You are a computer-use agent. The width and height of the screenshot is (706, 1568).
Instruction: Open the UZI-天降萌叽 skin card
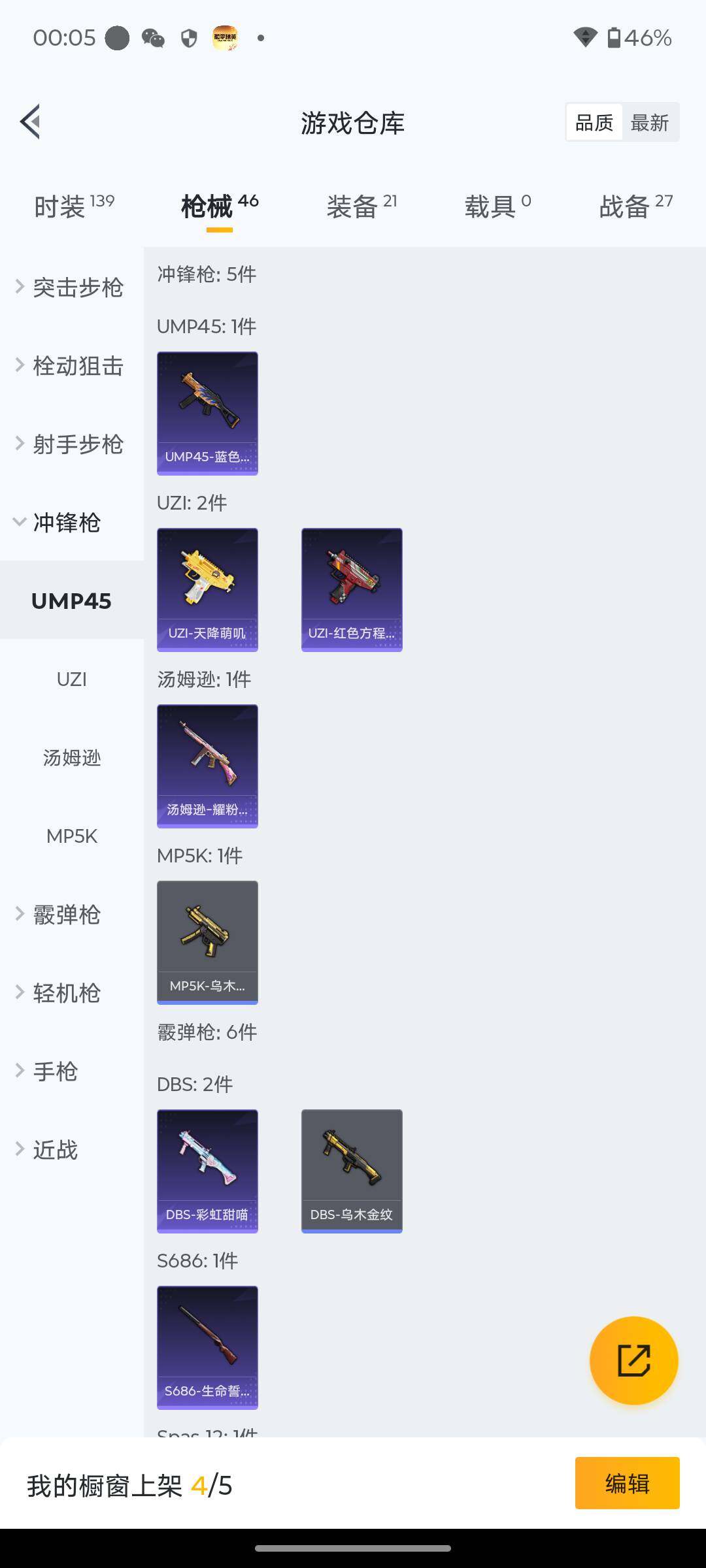[x=207, y=589]
